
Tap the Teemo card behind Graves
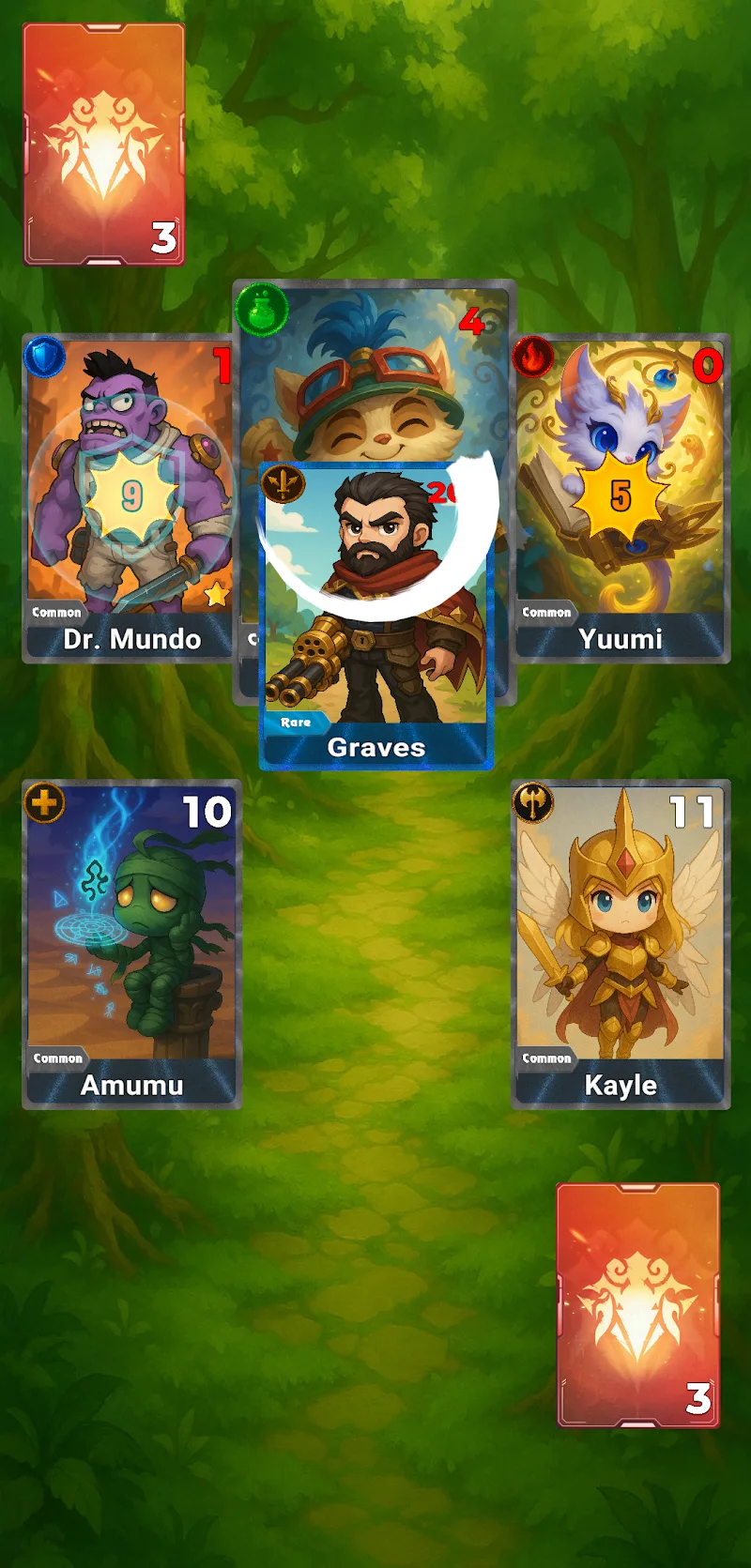[x=375, y=375]
